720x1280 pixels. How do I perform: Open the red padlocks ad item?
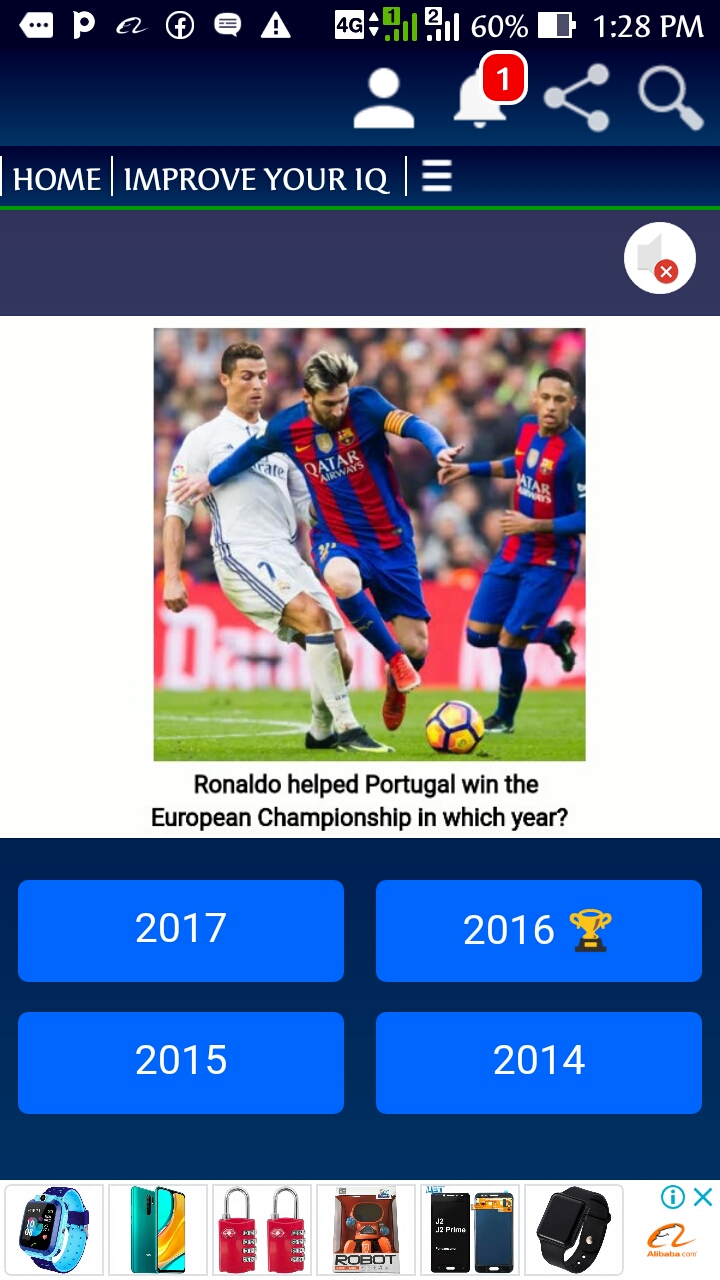[x=262, y=1230]
